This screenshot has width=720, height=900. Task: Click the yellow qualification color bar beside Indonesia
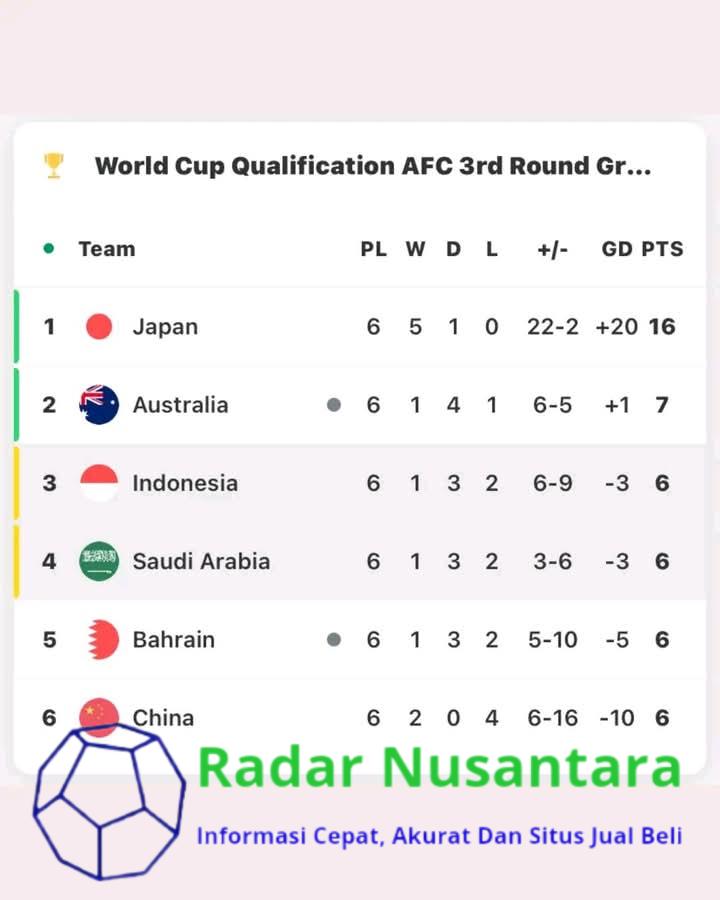pos(15,482)
